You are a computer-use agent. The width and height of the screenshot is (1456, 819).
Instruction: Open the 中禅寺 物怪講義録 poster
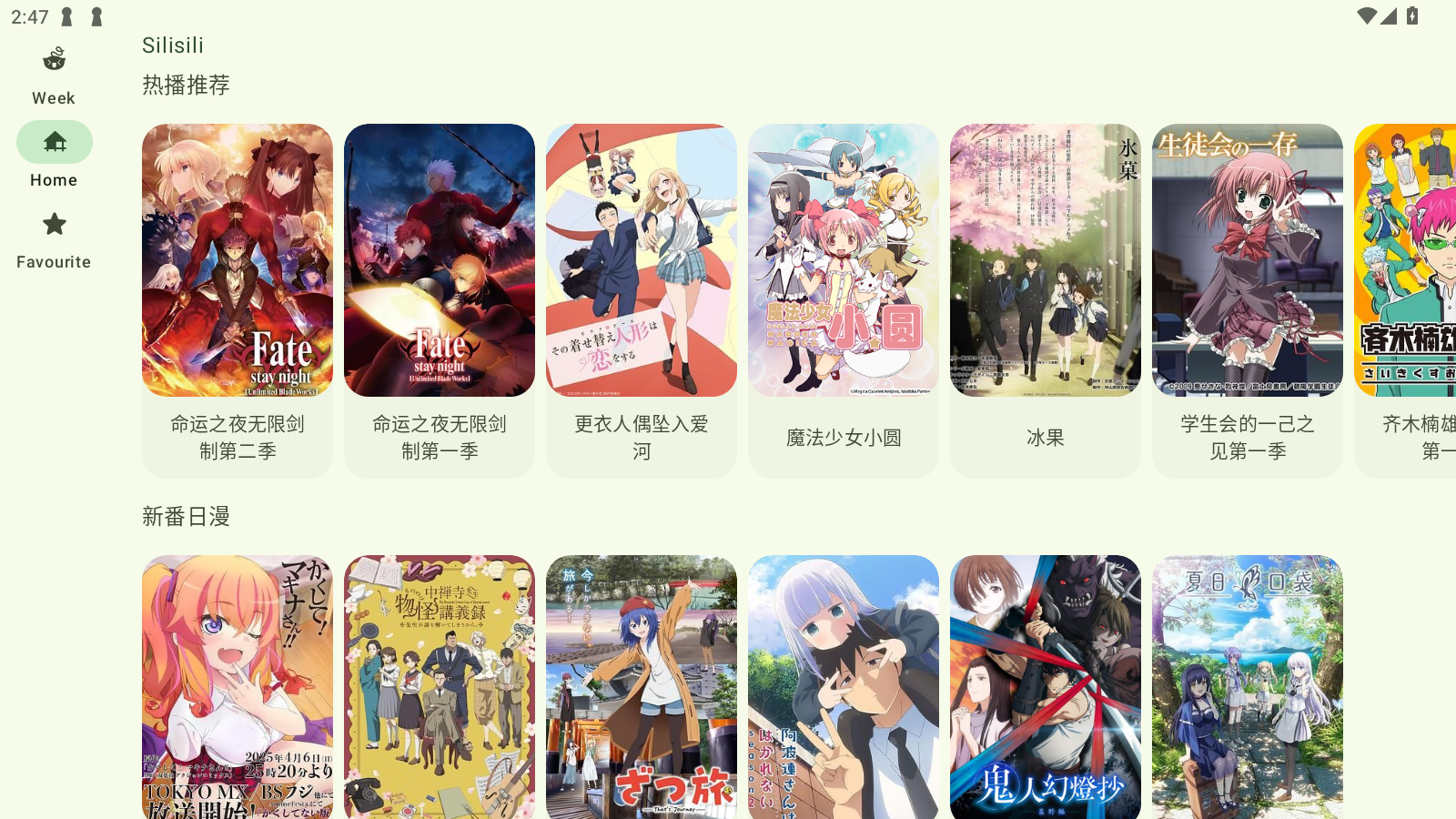440,687
